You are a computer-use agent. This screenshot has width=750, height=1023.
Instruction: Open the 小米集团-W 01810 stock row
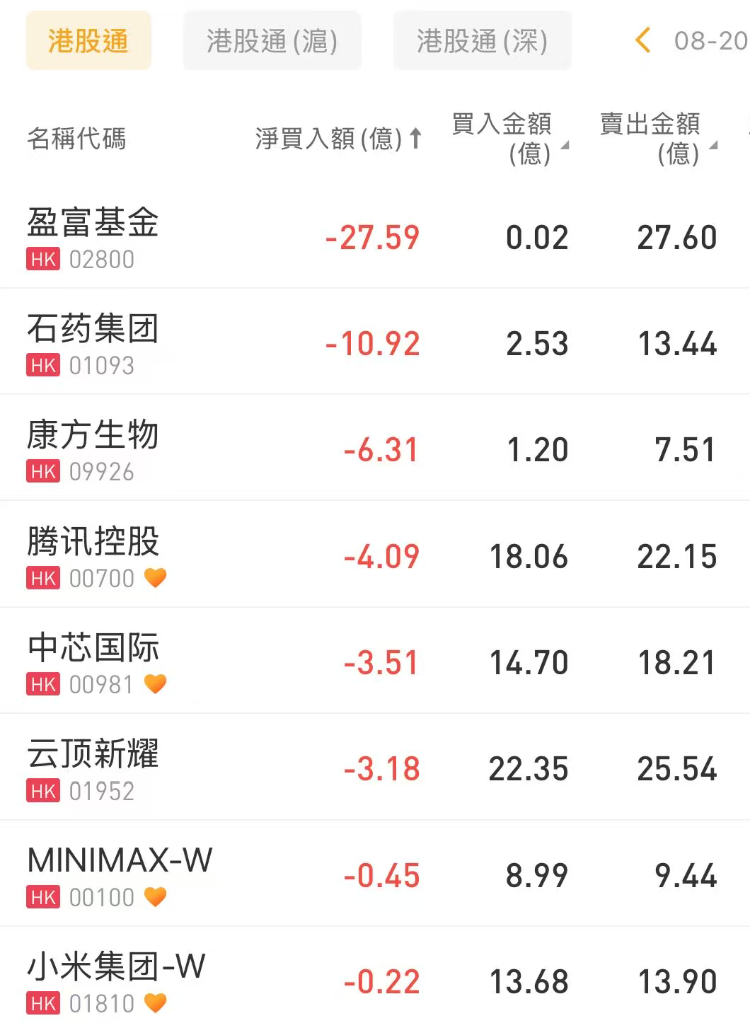(x=375, y=975)
